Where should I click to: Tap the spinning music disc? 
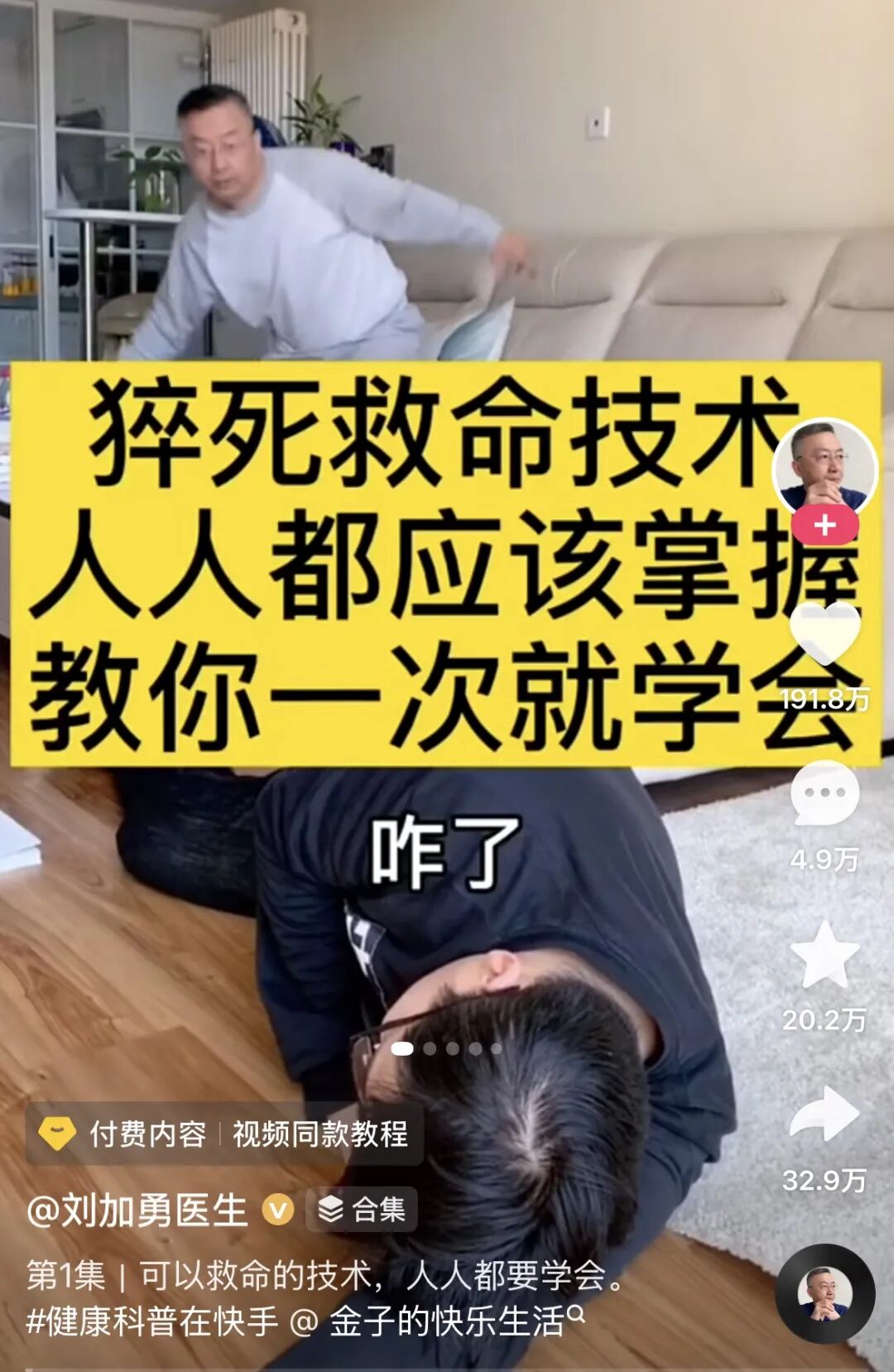pos(824,1293)
